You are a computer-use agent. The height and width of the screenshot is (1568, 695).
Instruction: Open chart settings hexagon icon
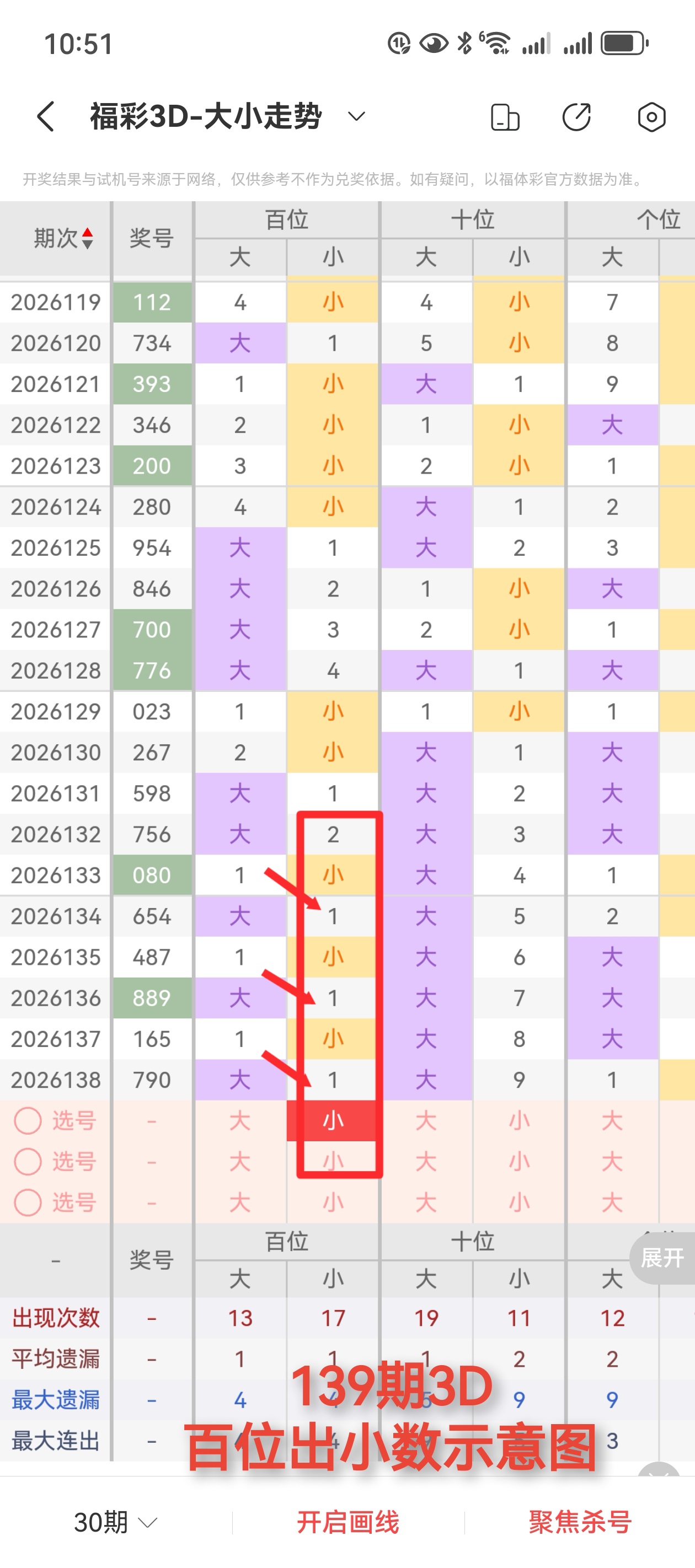[x=651, y=117]
